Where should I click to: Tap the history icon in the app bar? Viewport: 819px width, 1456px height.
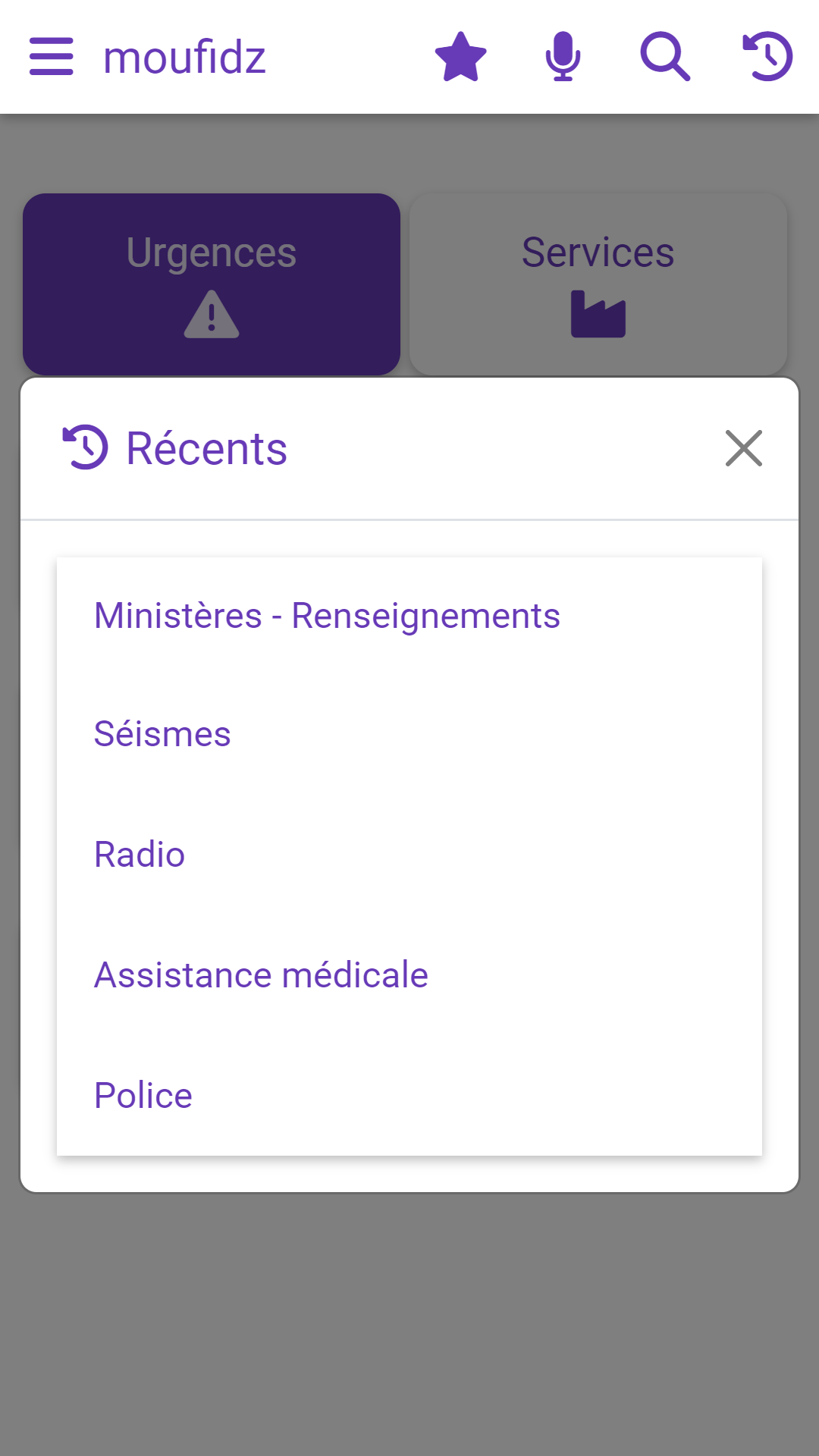(767, 57)
